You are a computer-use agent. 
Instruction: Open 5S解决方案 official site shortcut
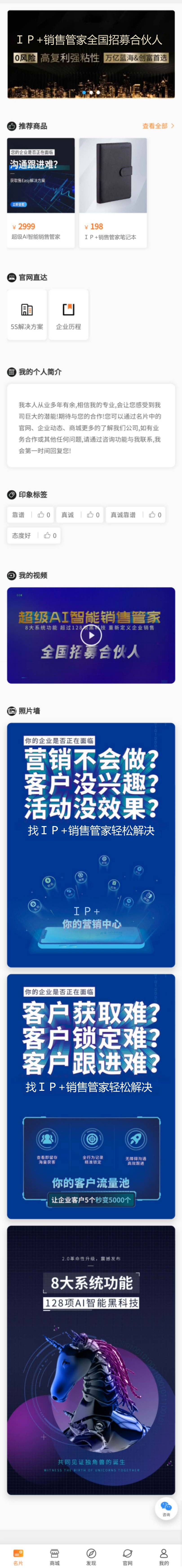27,315
